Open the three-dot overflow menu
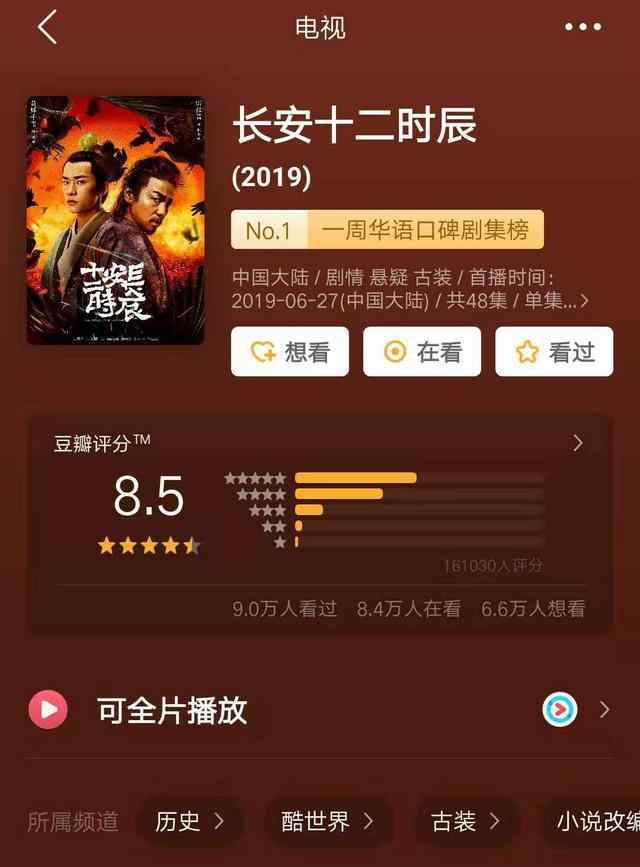 pos(583,27)
